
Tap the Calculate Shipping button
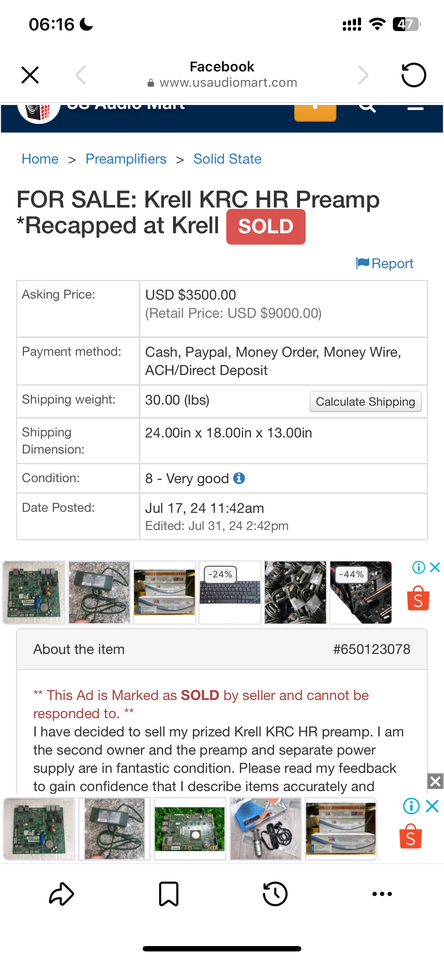[366, 402]
